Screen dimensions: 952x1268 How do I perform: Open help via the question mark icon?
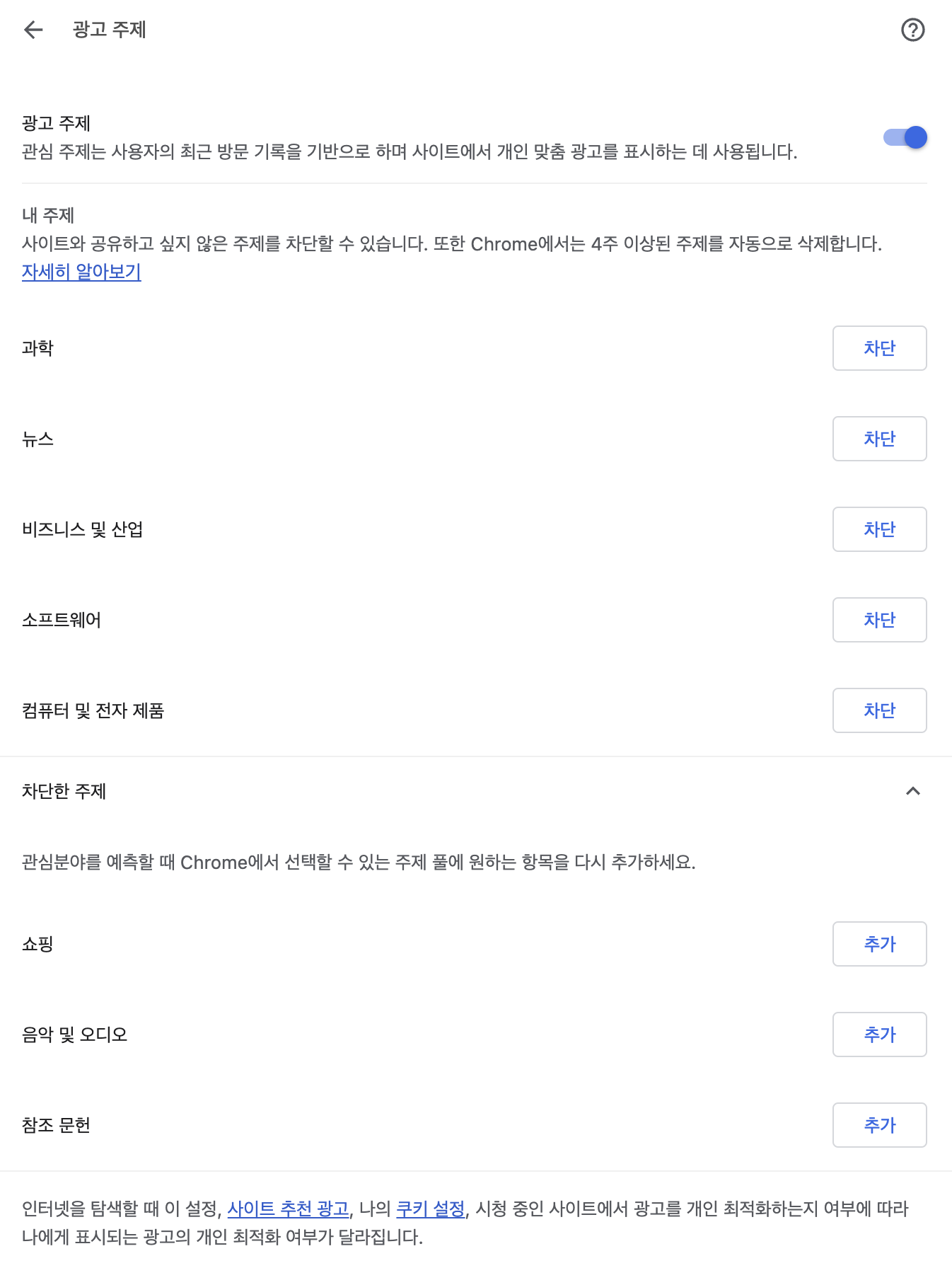[x=913, y=30]
